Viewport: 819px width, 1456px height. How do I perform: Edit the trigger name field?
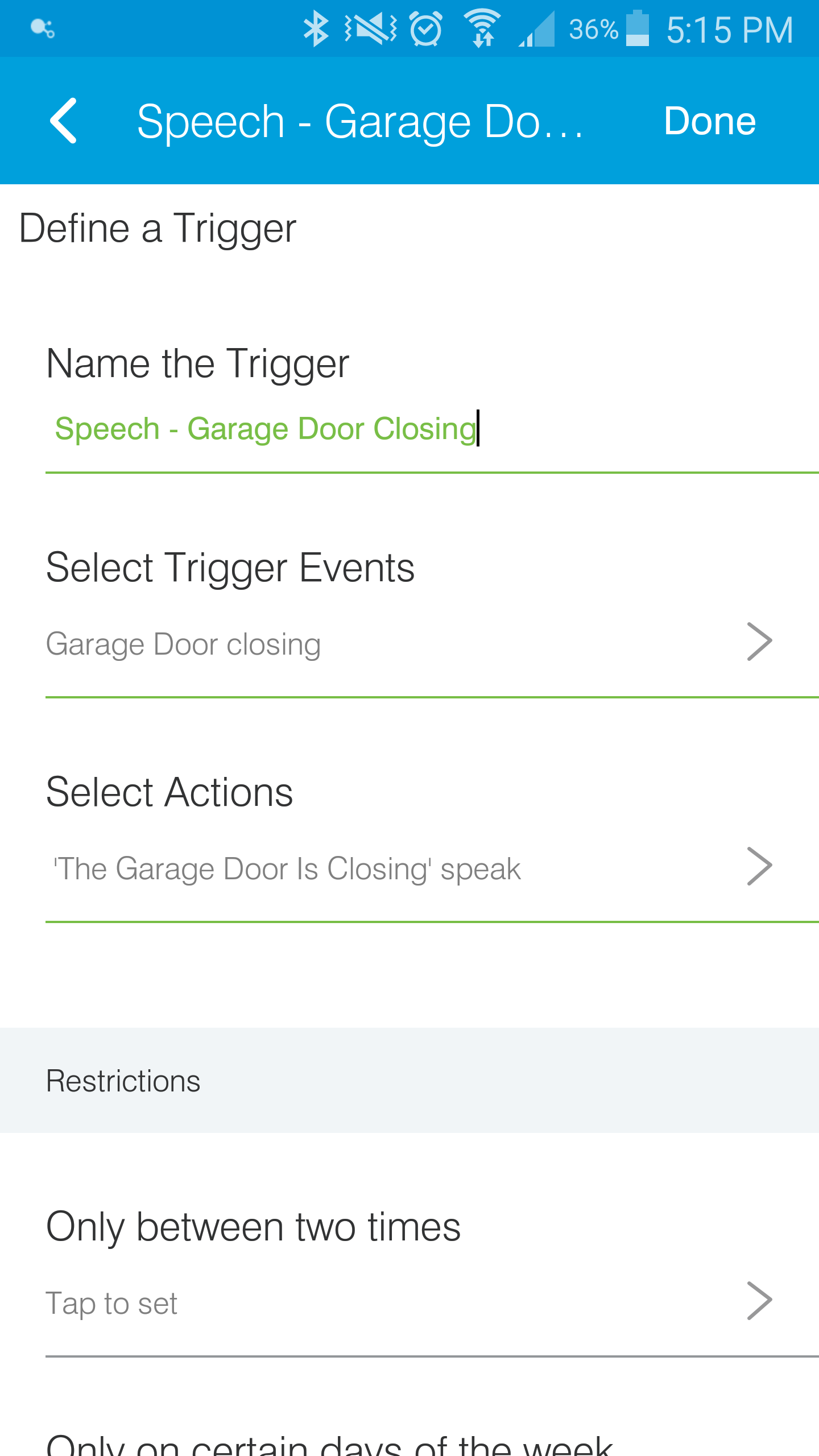tap(432, 429)
